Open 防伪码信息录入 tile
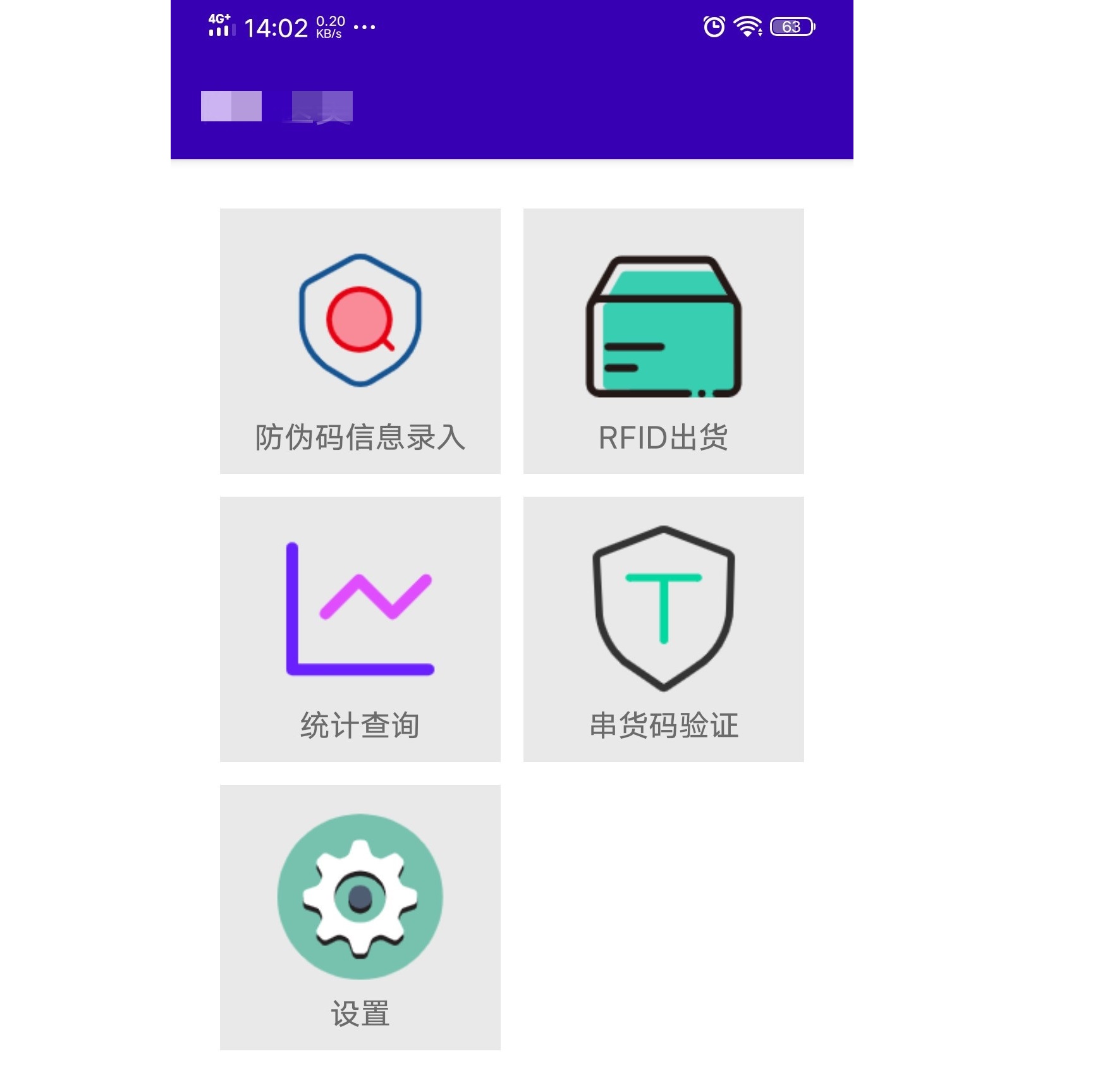The image size is (1100, 1092). coord(360,341)
